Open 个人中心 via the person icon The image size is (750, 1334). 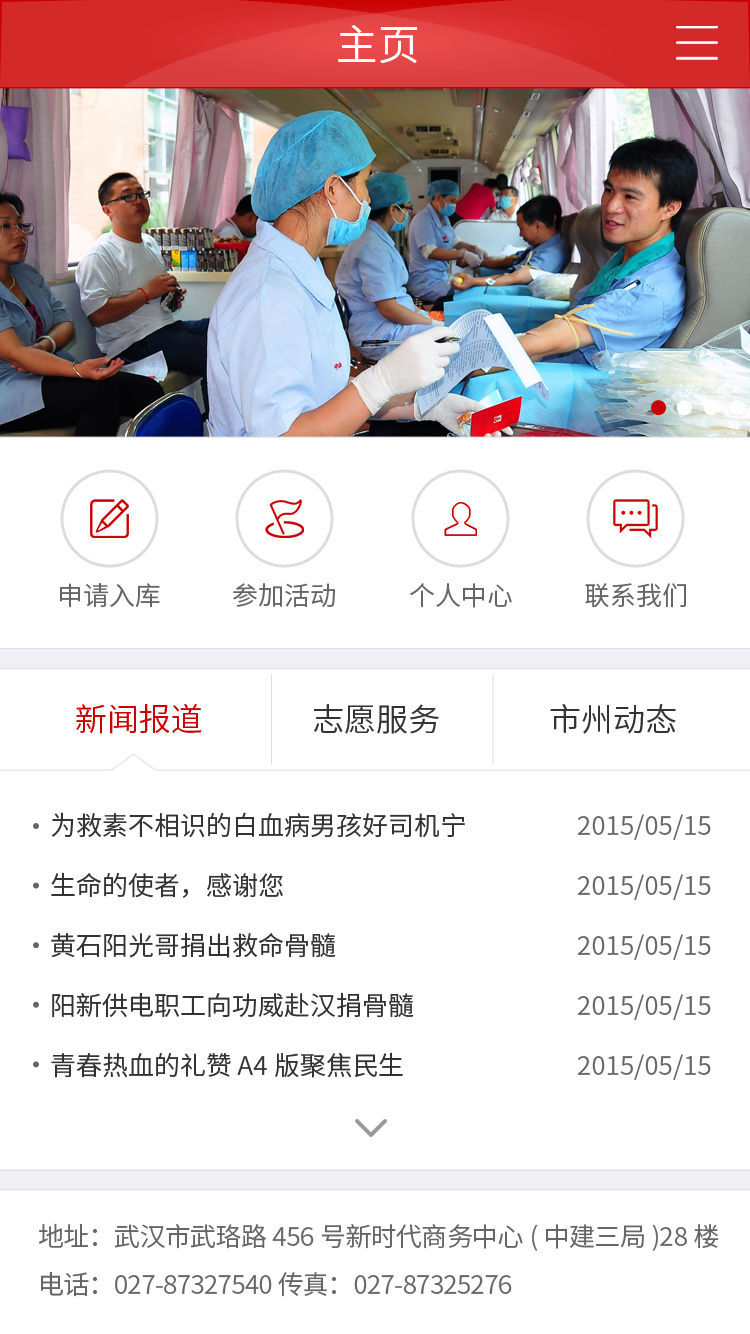460,519
